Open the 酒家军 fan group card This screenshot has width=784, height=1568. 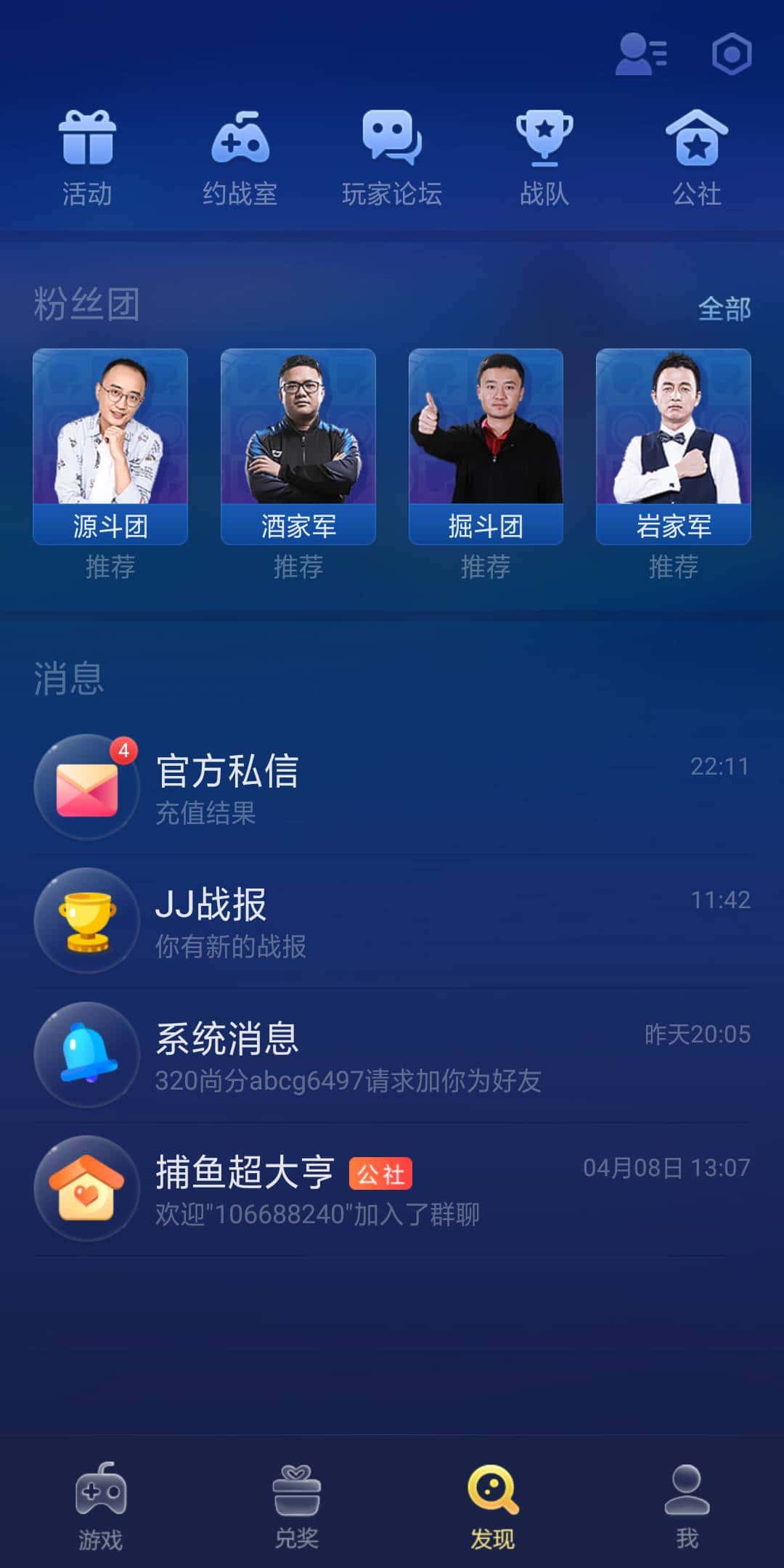tap(298, 443)
